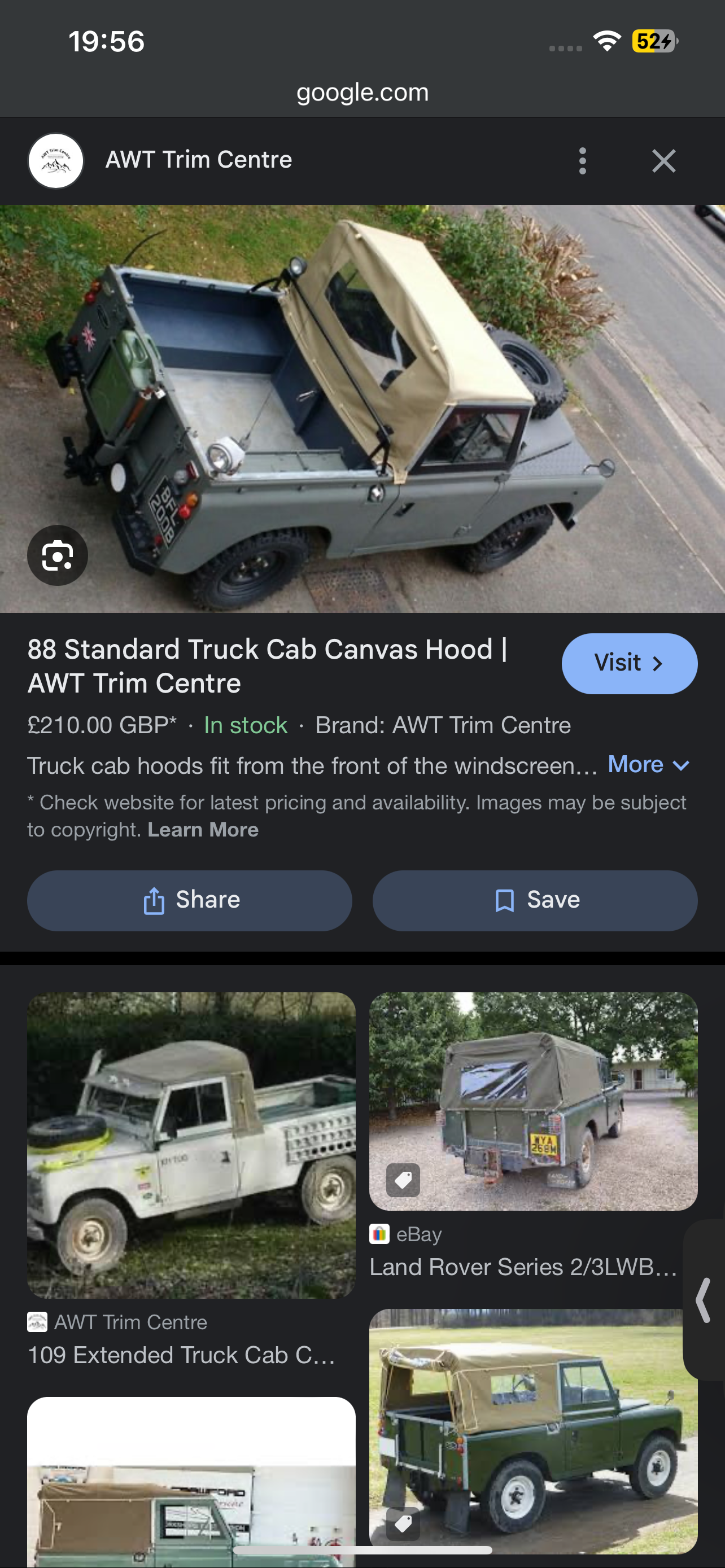This screenshot has width=725, height=1568.
Task: Close the AWT Trim Centre image panel
Action: tap(663, 161)
